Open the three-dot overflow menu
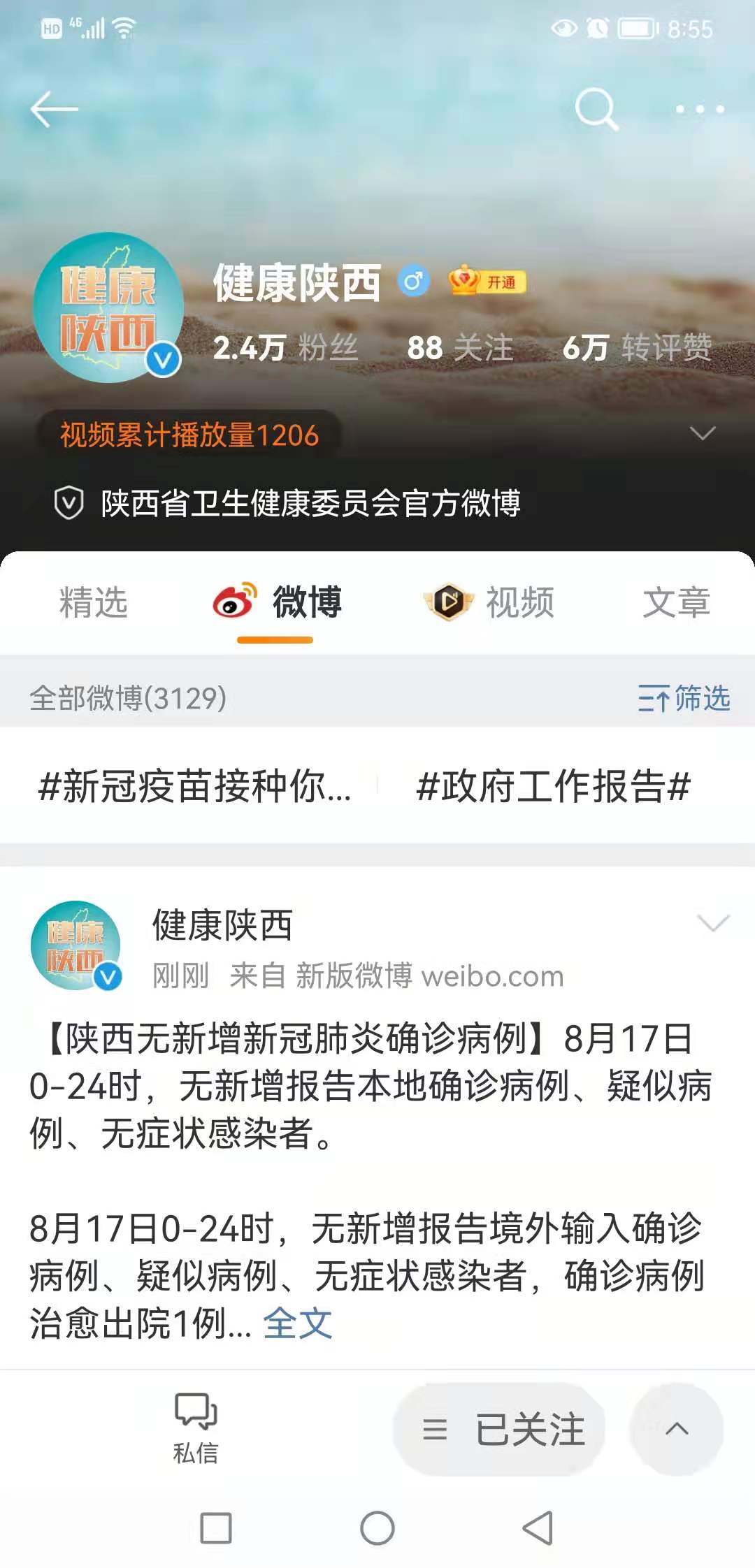Screen dimensions: 755x1568 pos(700,109)
